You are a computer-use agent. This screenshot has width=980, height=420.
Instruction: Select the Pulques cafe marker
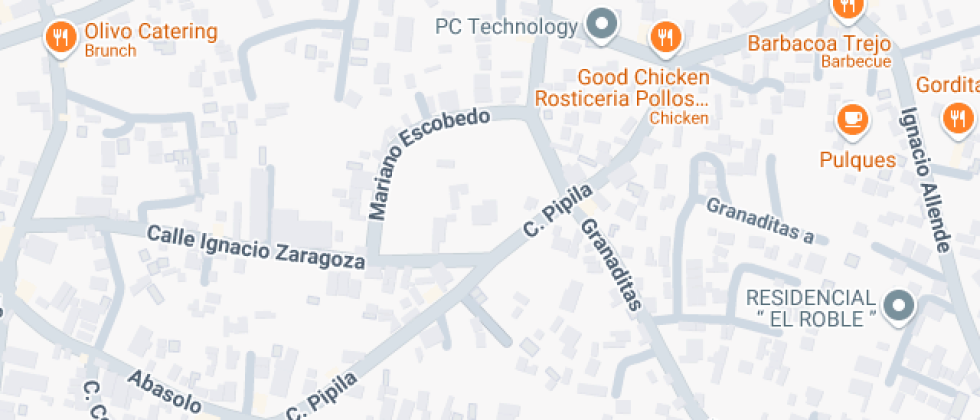point(853,120)
